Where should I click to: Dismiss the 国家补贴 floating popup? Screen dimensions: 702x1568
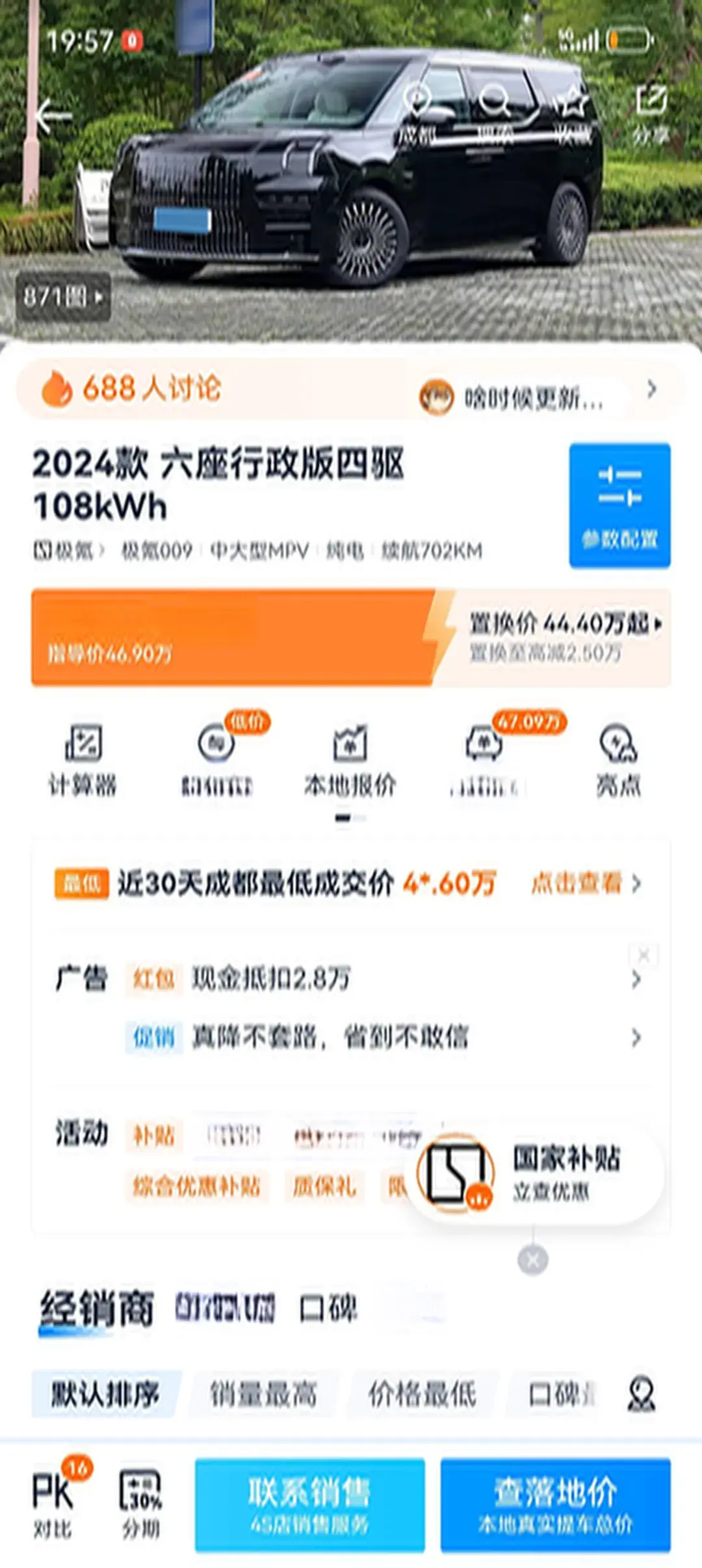point(532,1261)
